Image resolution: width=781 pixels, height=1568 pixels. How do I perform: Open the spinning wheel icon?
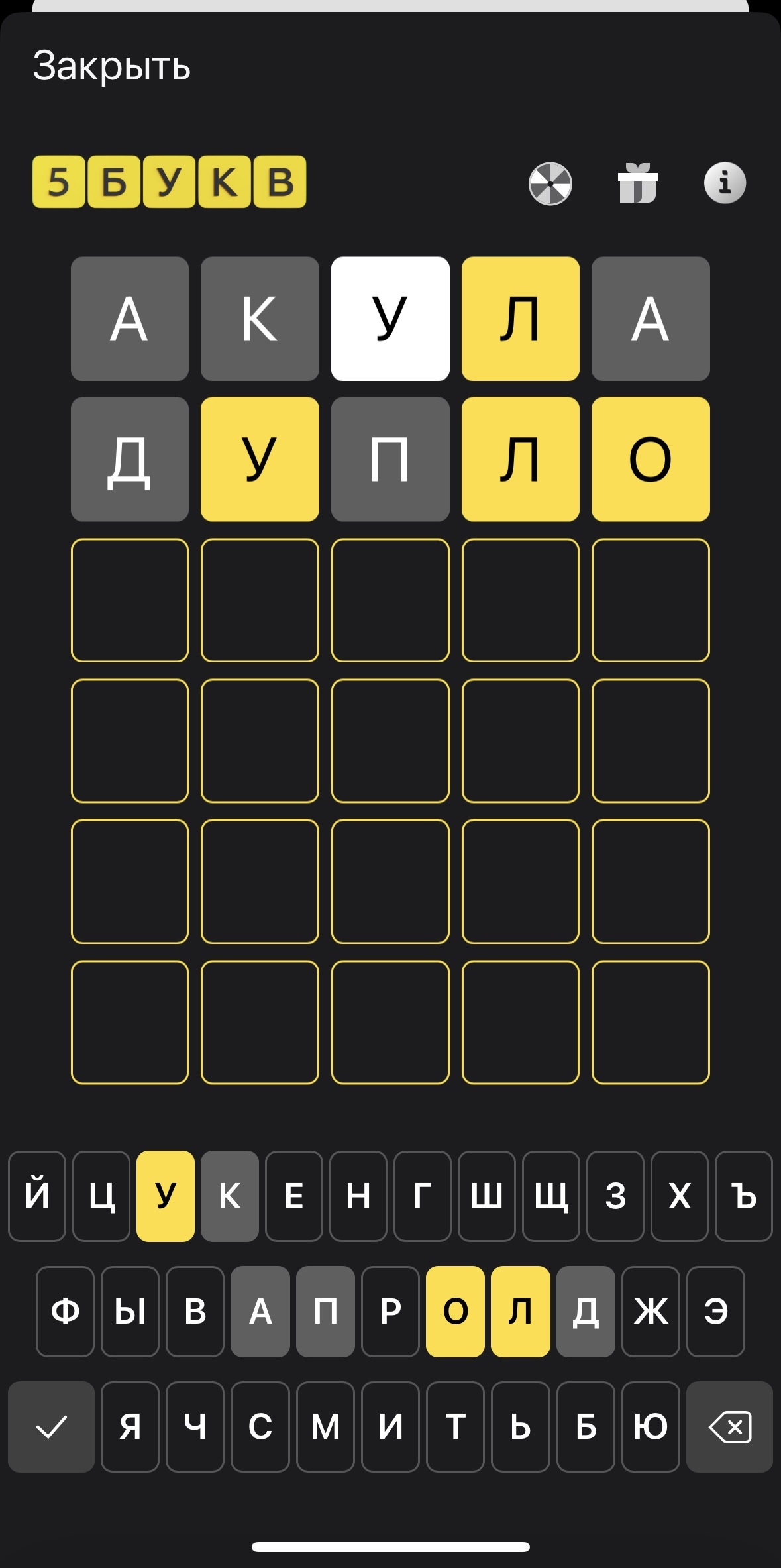(x=550, y=183)
